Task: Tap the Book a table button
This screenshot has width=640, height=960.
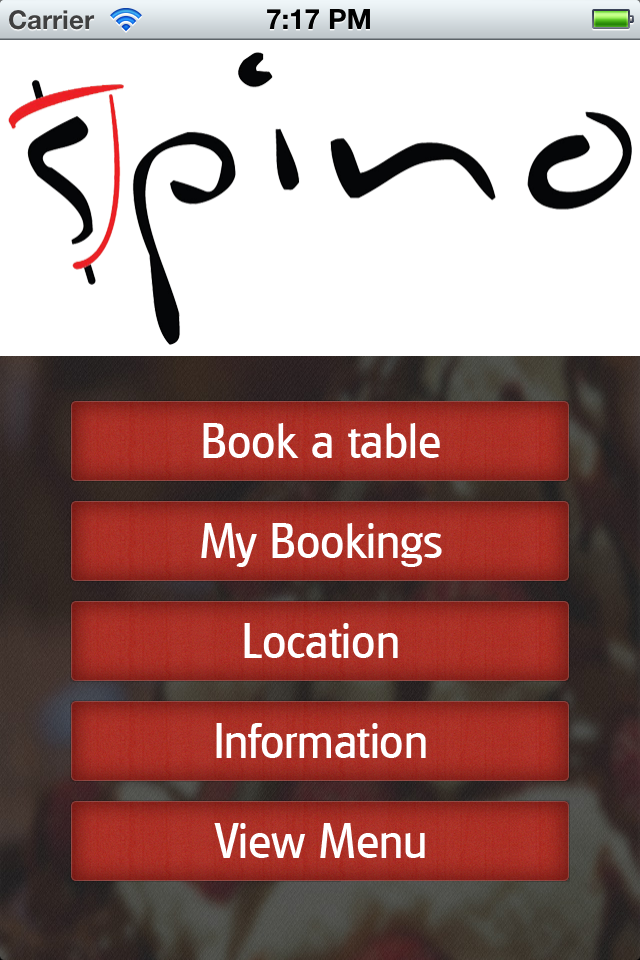Action: click(x=320, y=441)
